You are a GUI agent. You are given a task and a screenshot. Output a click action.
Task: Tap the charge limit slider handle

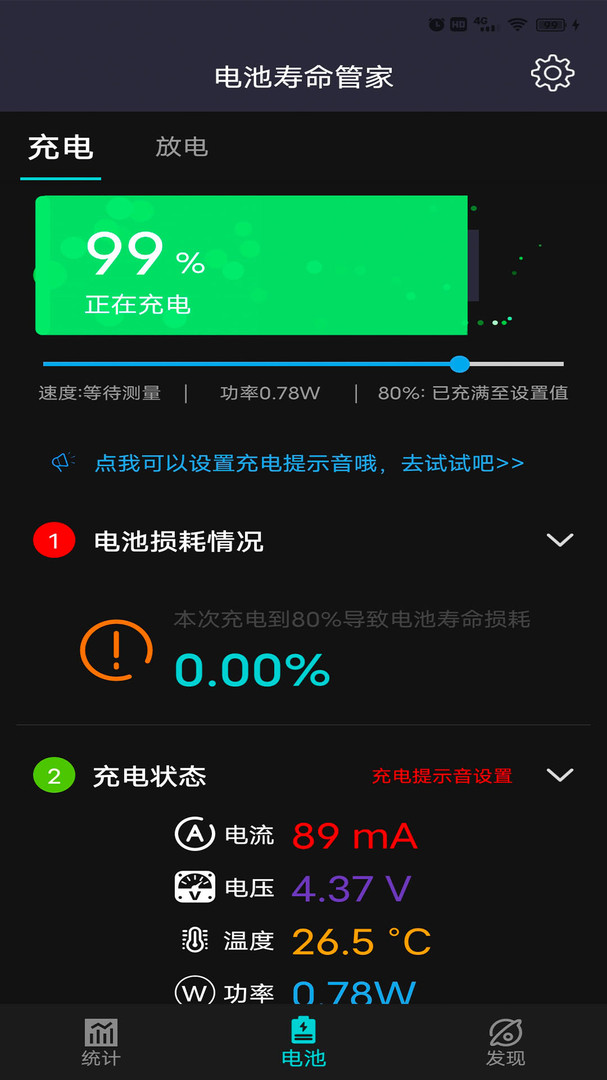[x=459, y=364]
